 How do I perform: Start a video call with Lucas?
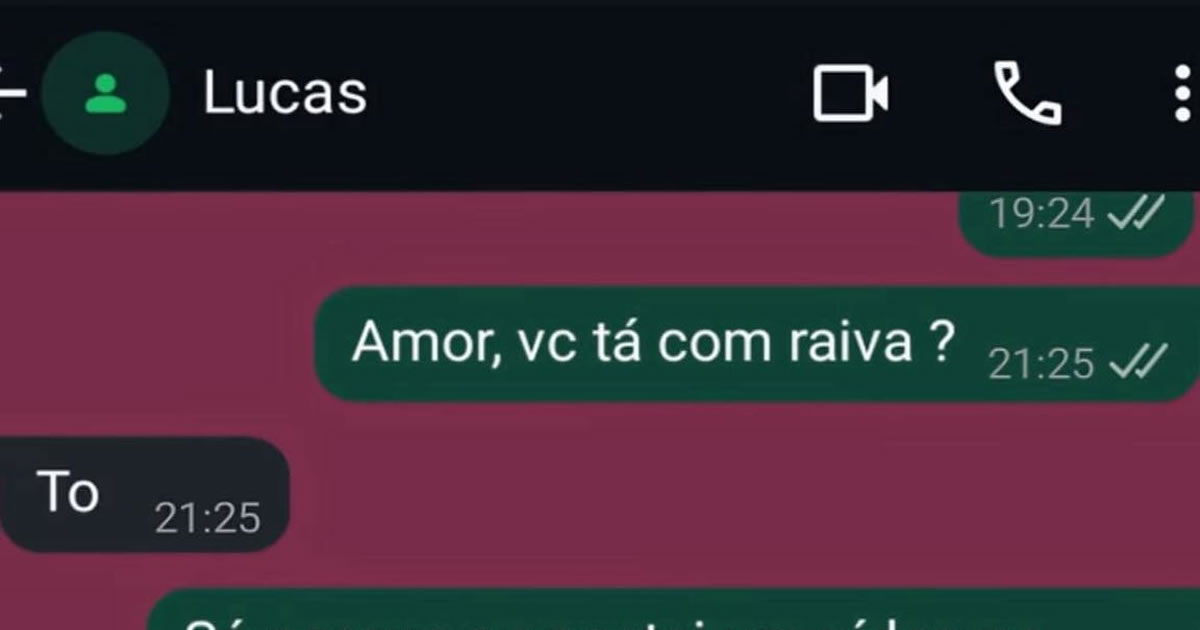click(x=850, y=93)
